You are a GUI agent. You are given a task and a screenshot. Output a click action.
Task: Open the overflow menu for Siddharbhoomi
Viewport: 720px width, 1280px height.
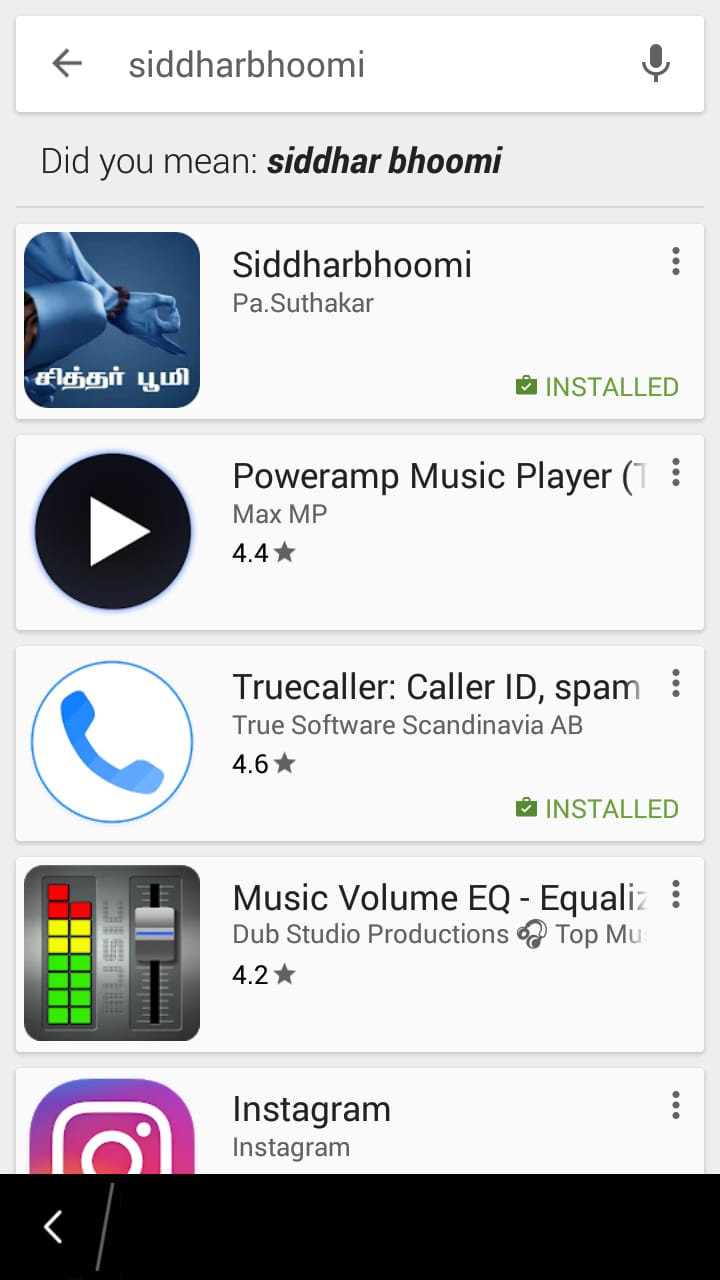(676, 261)
